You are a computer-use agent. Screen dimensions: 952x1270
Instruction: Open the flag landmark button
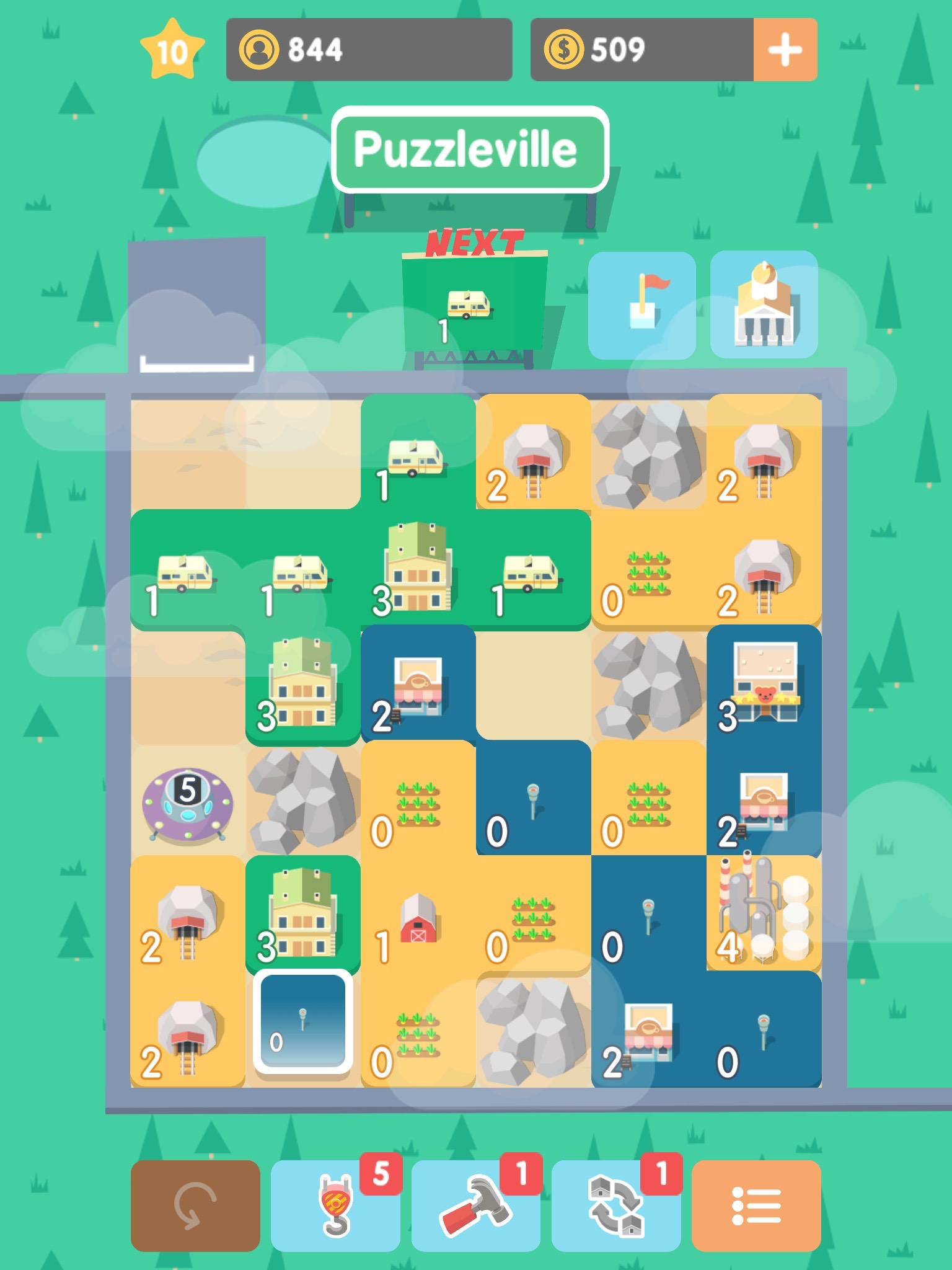[642, 305]
